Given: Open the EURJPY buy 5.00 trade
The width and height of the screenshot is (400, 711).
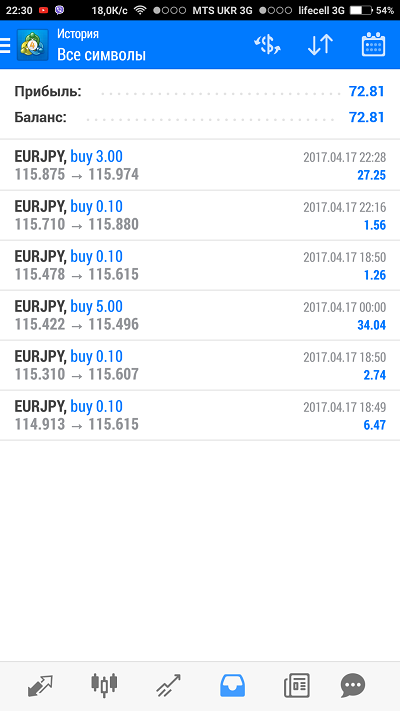Looking at the screenshot, I should (200, 315).
